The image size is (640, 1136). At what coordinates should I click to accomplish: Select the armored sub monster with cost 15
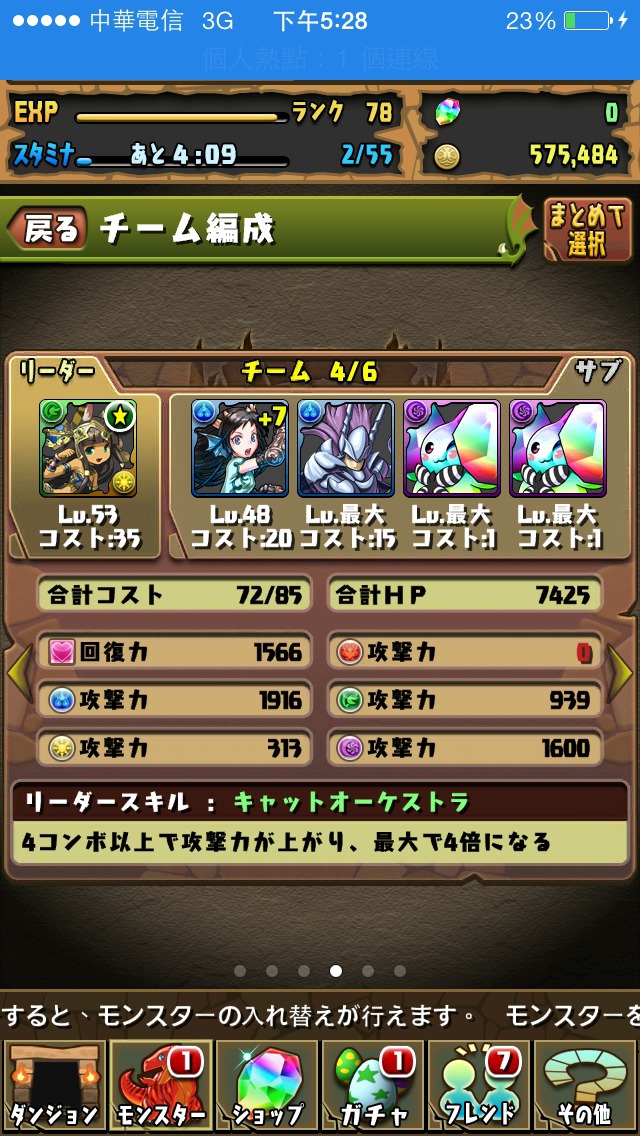tap(346, 448)
